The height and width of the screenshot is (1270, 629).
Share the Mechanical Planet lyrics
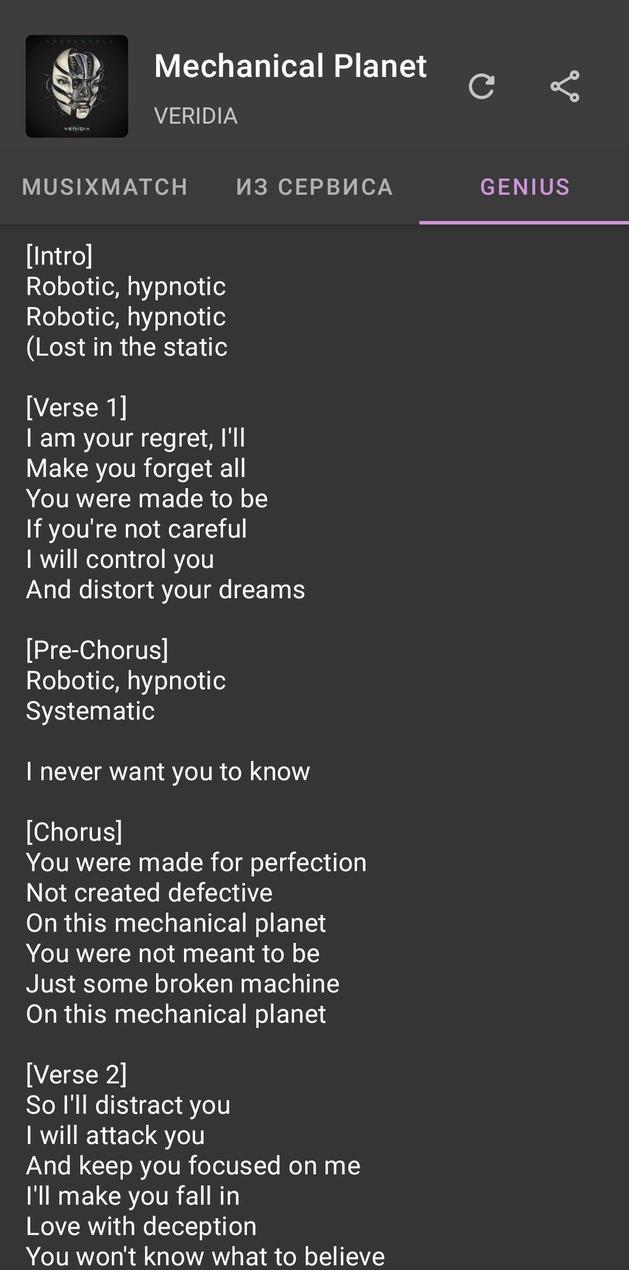click(565, 87)
